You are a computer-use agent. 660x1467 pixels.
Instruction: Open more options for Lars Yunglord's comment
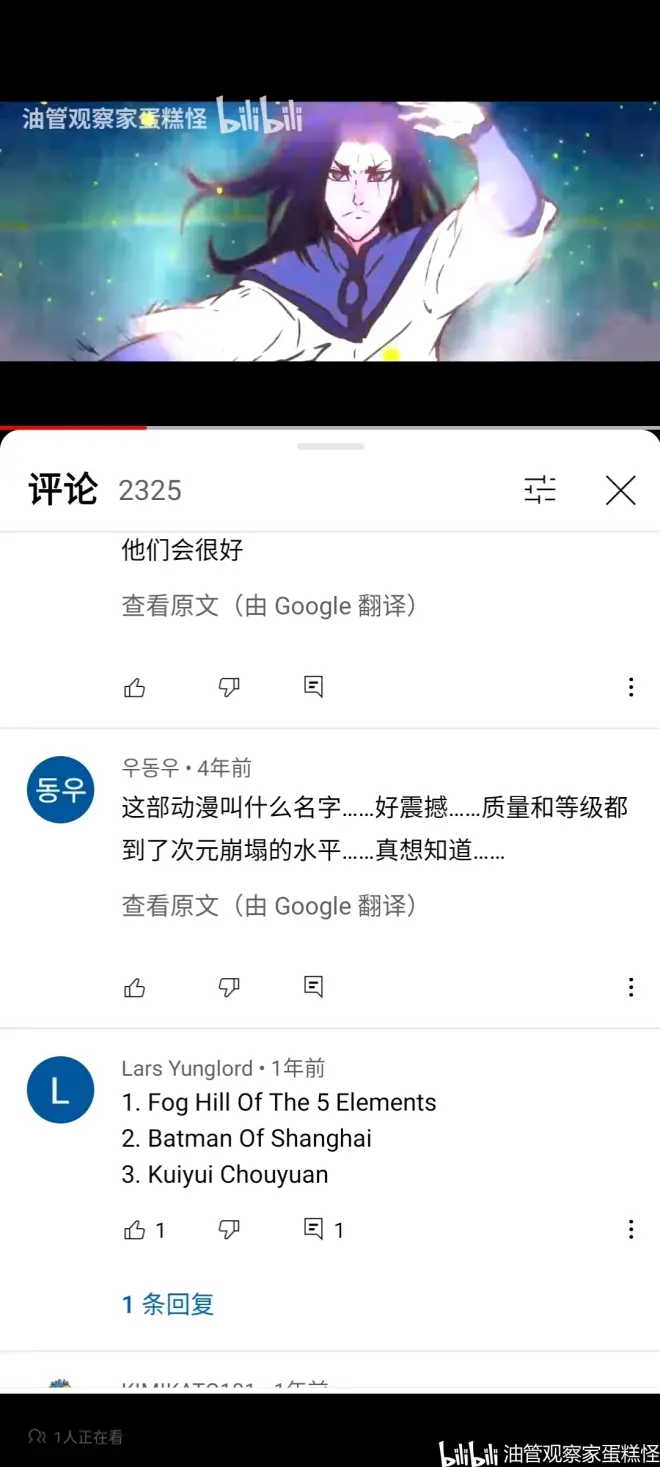pyautogui.click(x=631, y=1230)
